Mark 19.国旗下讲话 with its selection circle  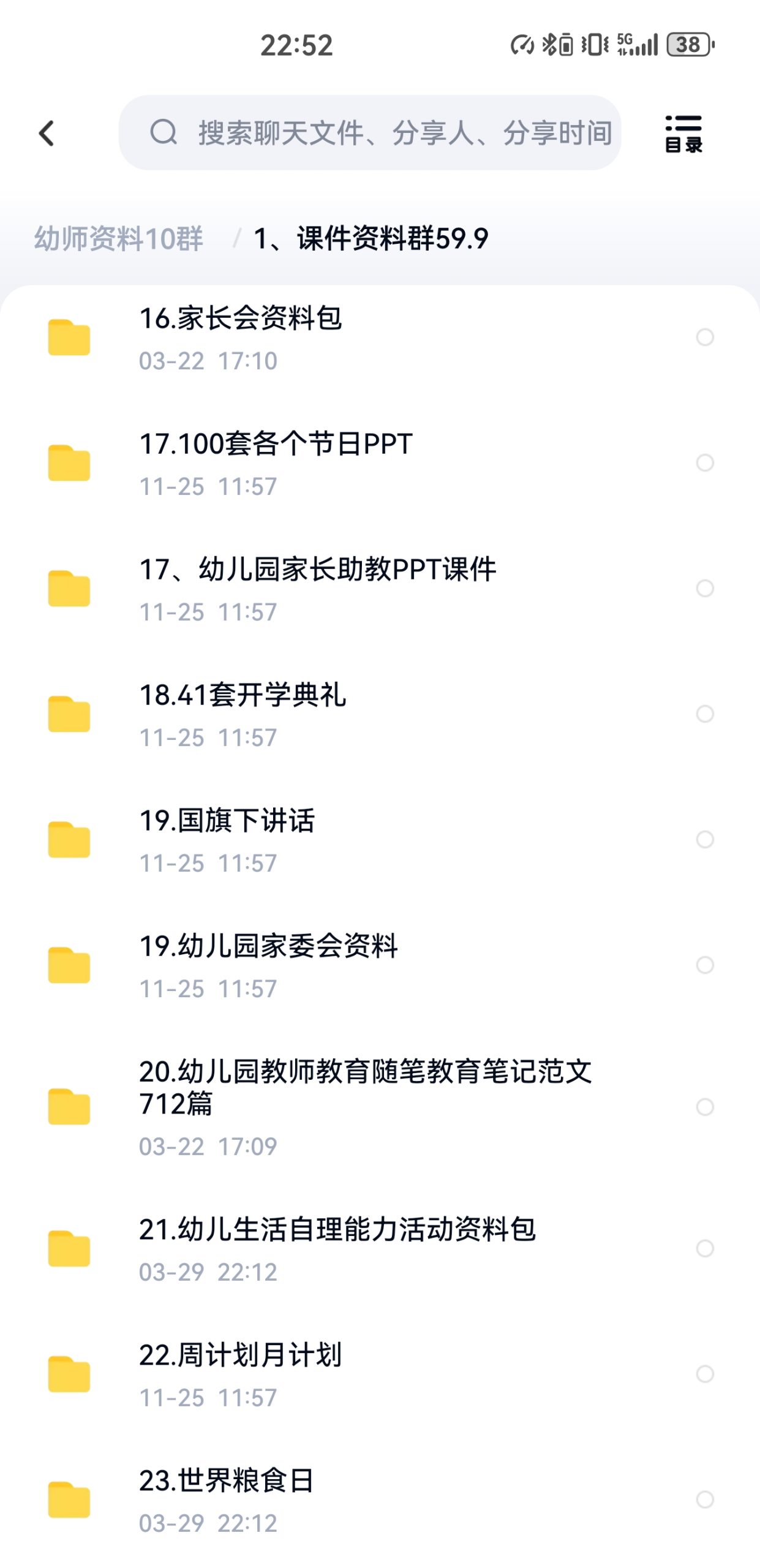(705, 839)
